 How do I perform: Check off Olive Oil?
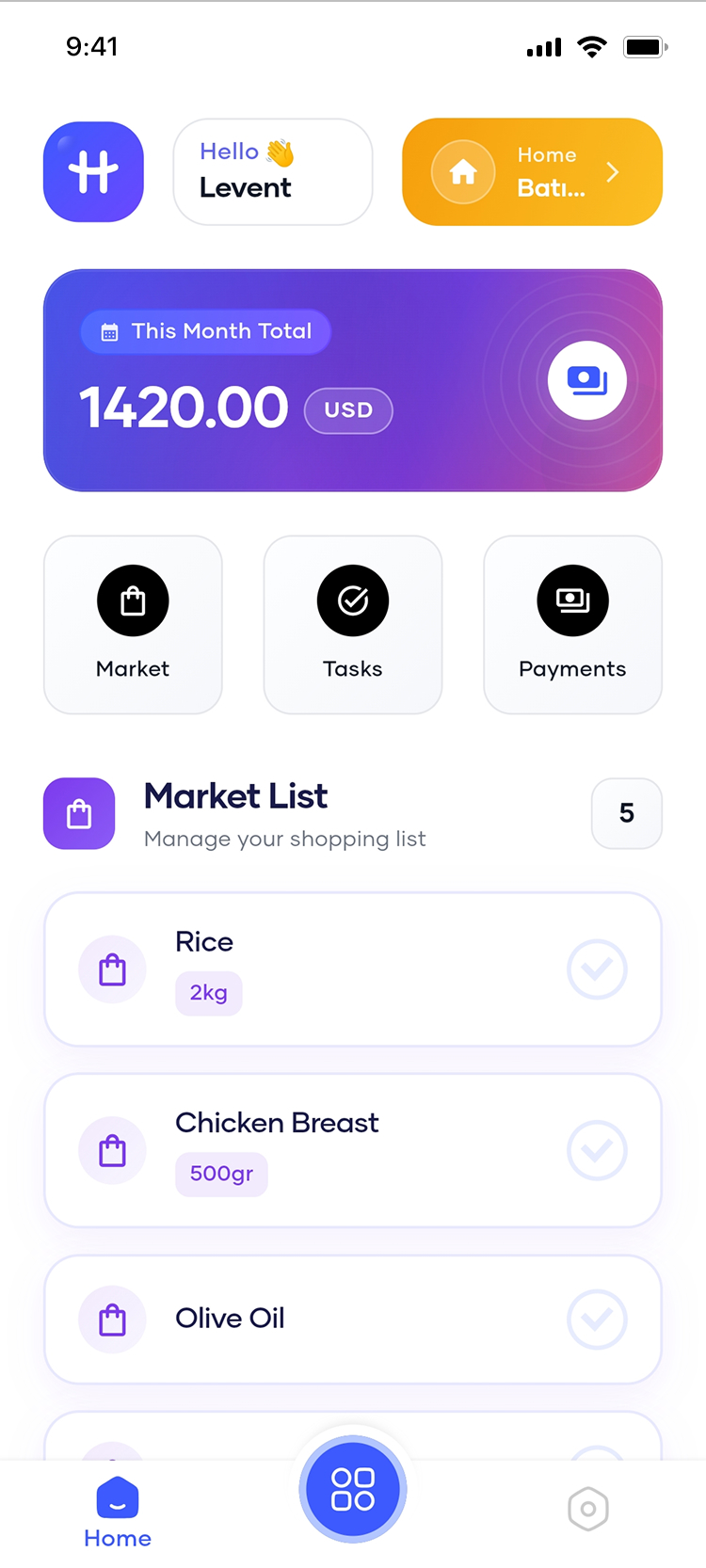(x=597, y=1320)
